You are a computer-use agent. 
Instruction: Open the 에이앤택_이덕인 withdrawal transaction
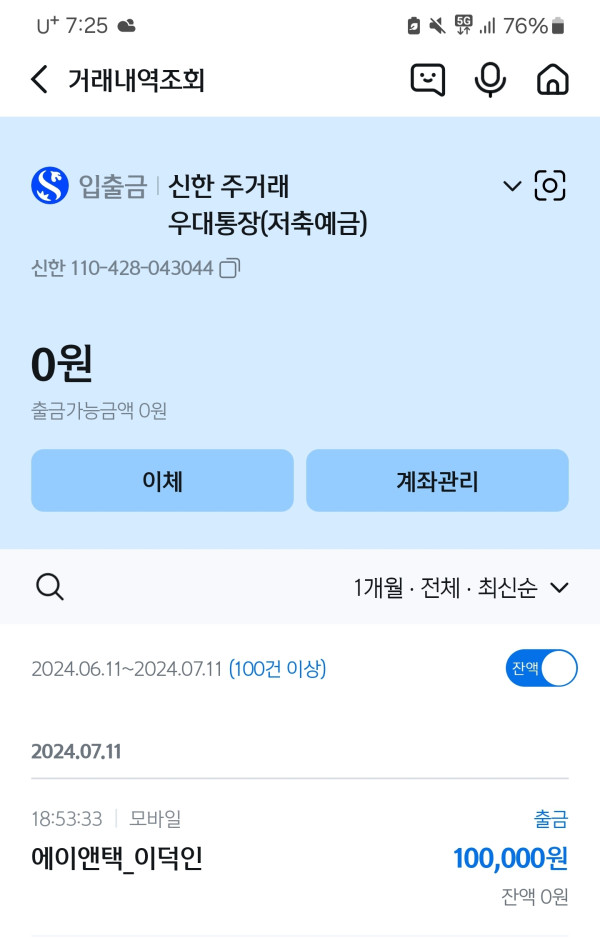click(300, 858)
